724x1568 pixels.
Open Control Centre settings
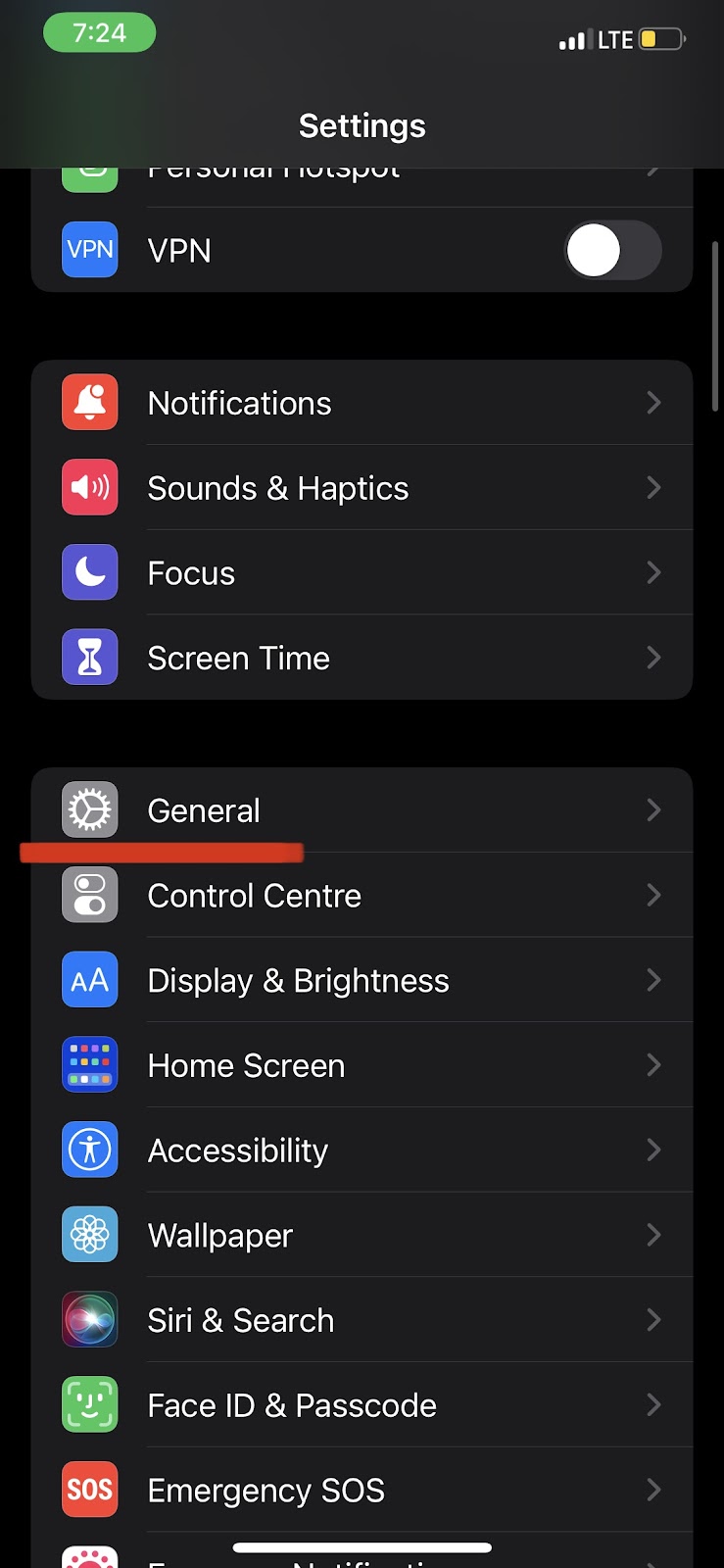[x=362, y=896]
